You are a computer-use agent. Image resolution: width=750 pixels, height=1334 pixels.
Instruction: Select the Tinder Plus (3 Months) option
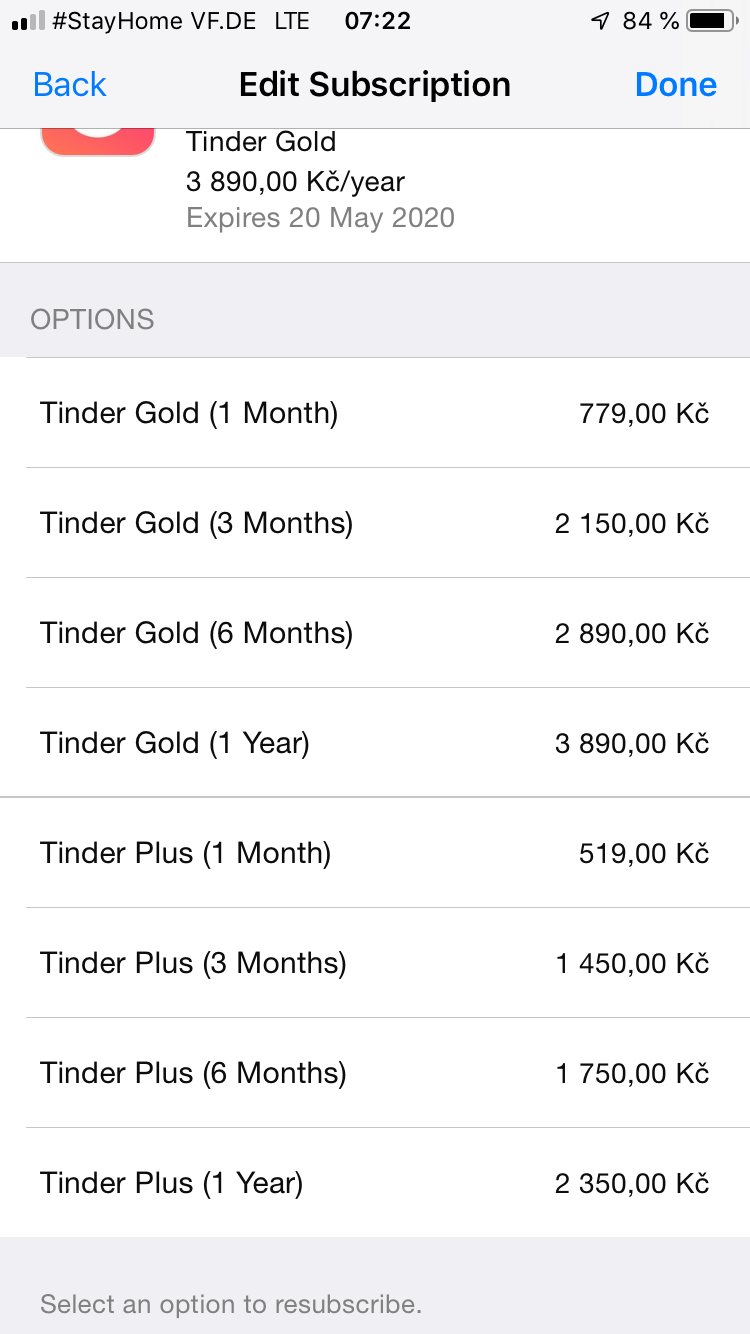[375, 963]
